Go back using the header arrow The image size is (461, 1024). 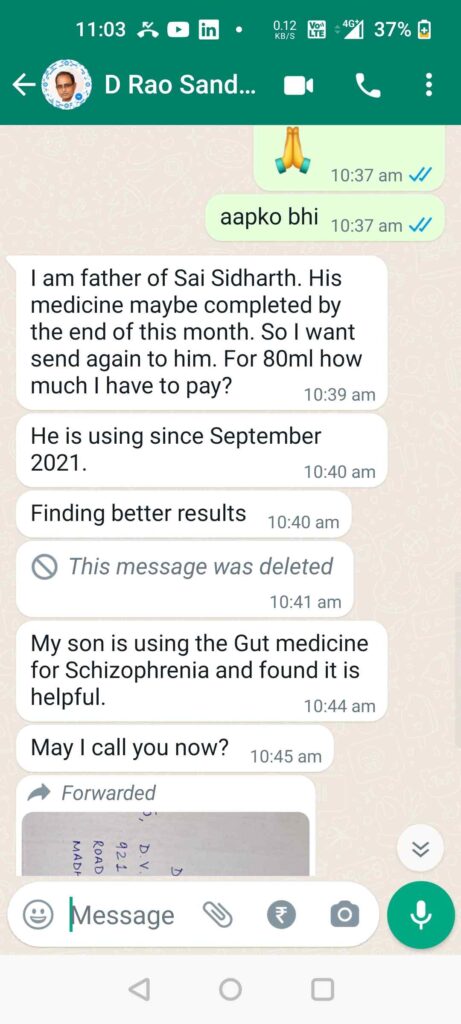click(x=24, y=85)
